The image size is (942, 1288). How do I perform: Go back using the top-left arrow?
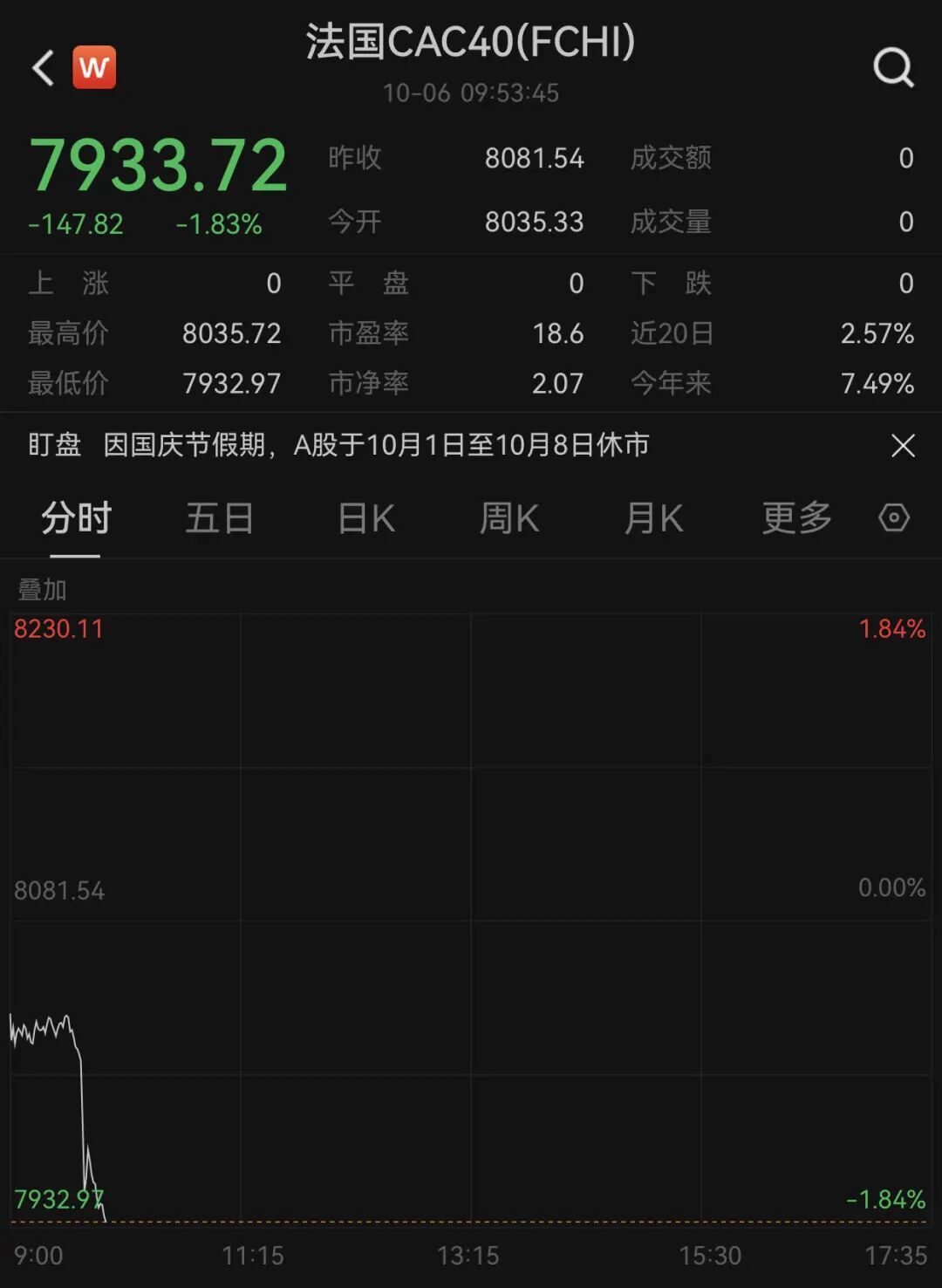43,68
